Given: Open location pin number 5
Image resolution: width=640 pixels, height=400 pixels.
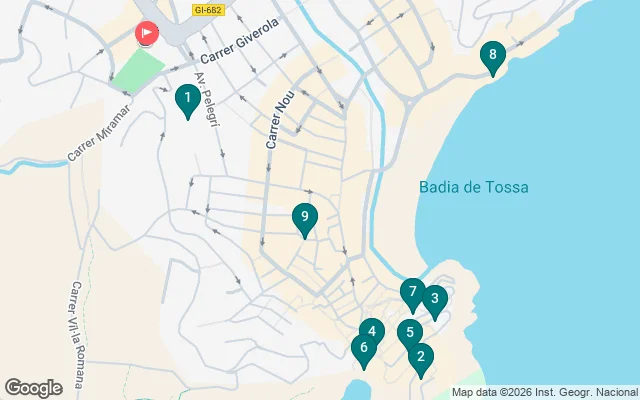Looking at the screenshot, I should coord(408,333).
